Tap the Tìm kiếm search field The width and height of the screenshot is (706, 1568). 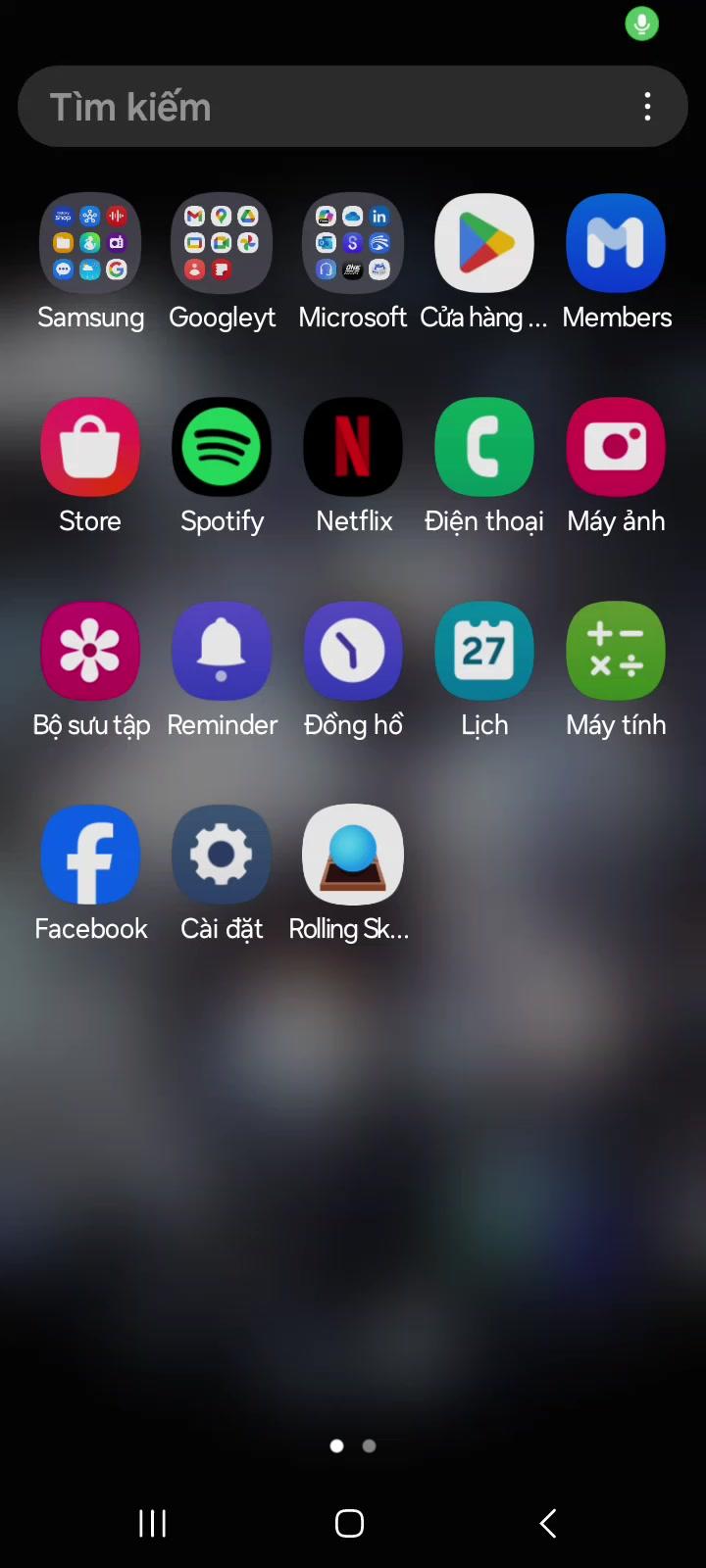314,107
